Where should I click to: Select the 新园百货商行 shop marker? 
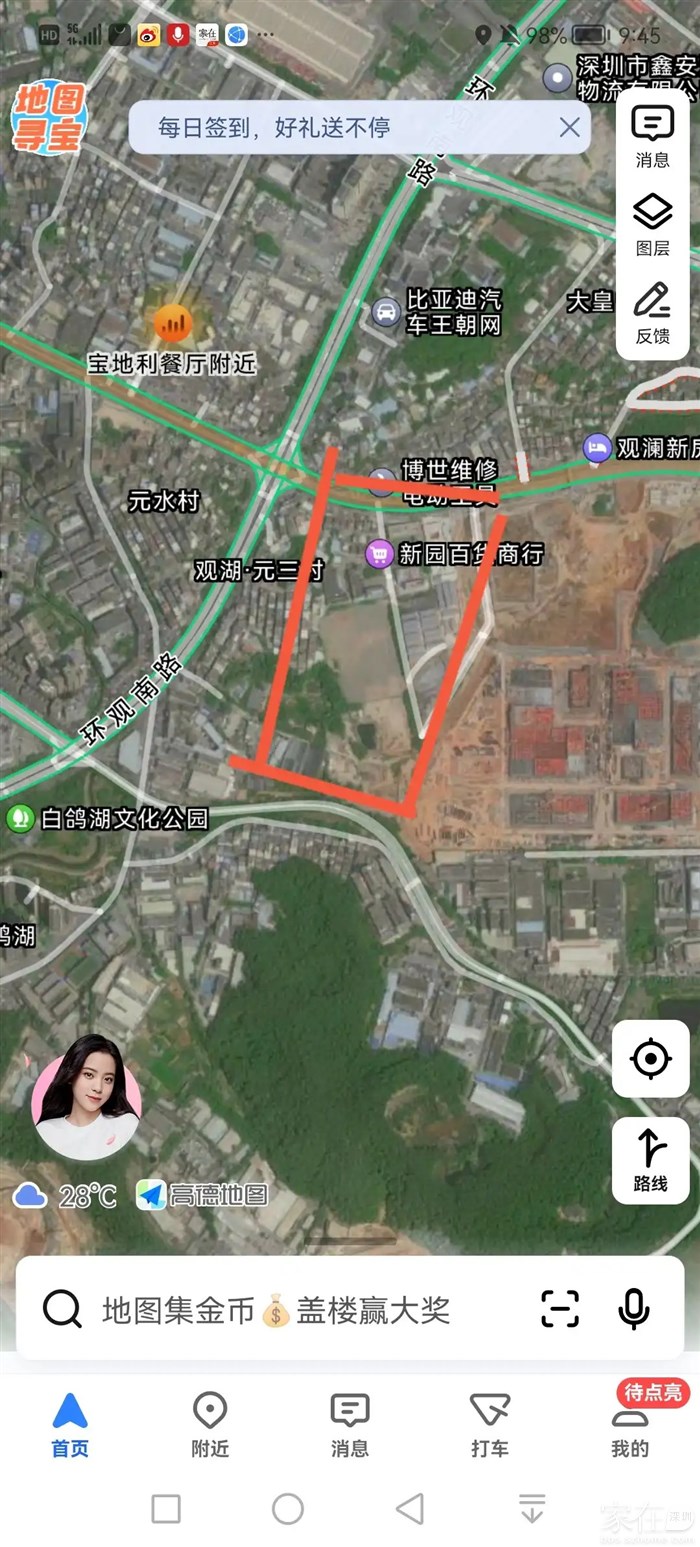tap(380, 553)
